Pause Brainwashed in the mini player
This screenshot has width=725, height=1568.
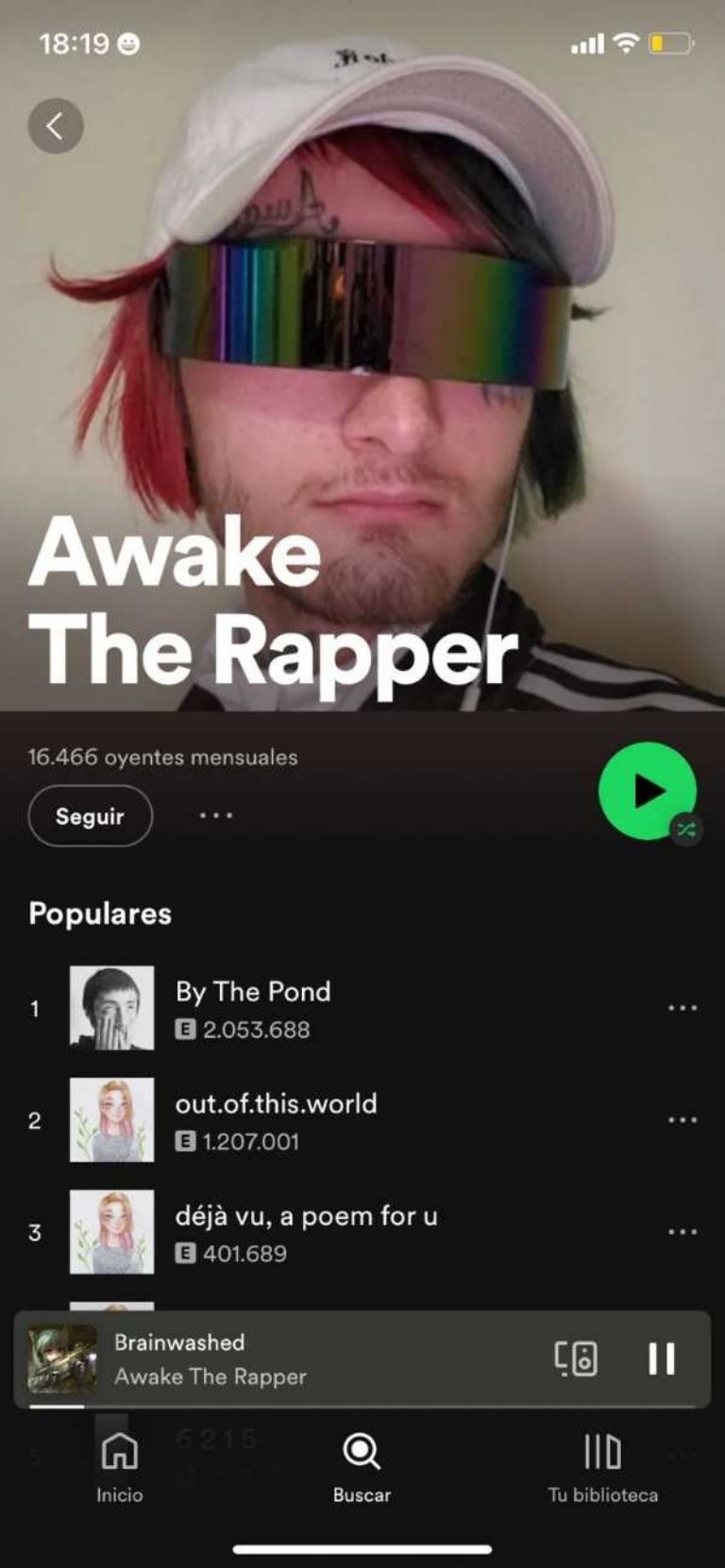(662, 1359)
